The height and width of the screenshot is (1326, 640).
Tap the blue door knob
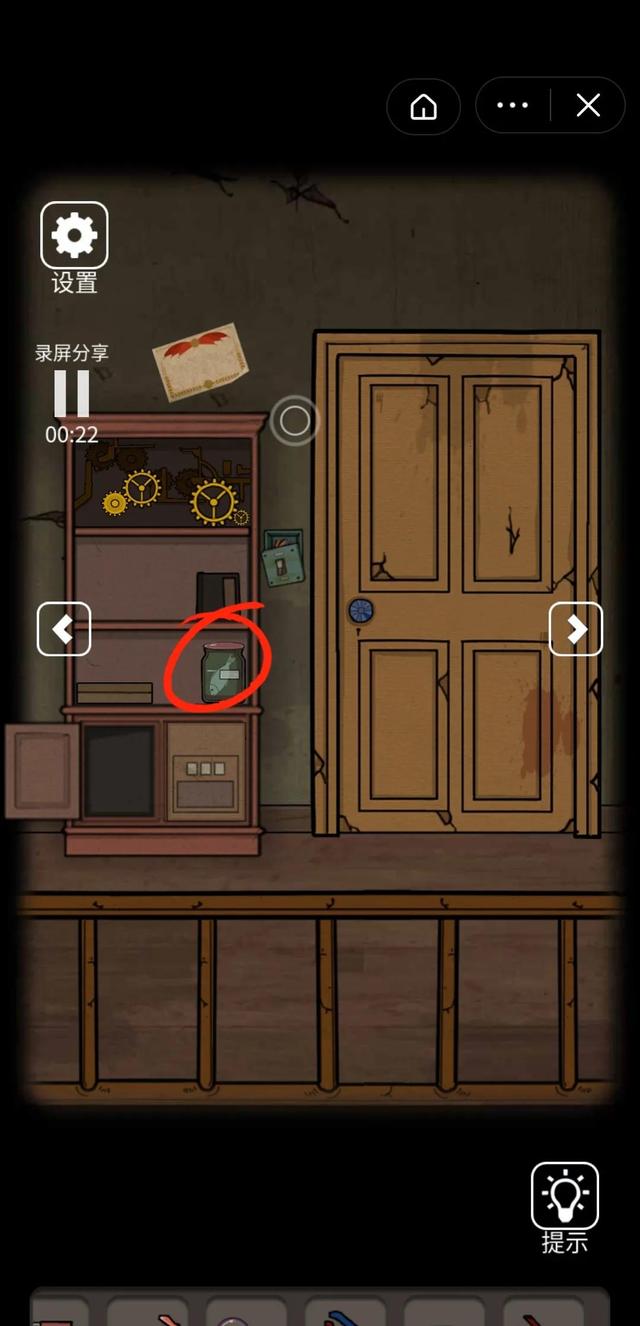[x=359, y=611]
